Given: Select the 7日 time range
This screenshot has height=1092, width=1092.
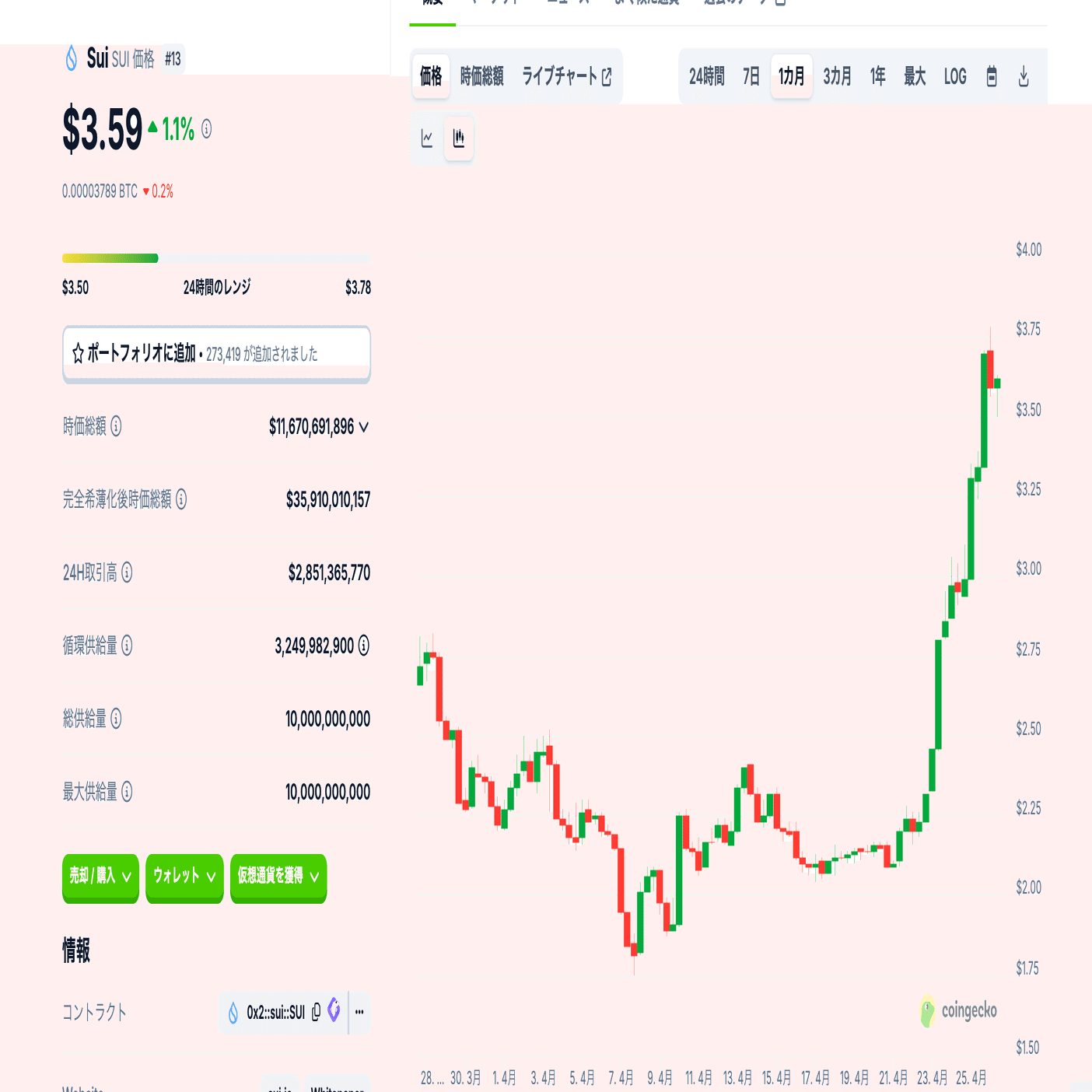Looking at the screenshot, I should 751,76.
